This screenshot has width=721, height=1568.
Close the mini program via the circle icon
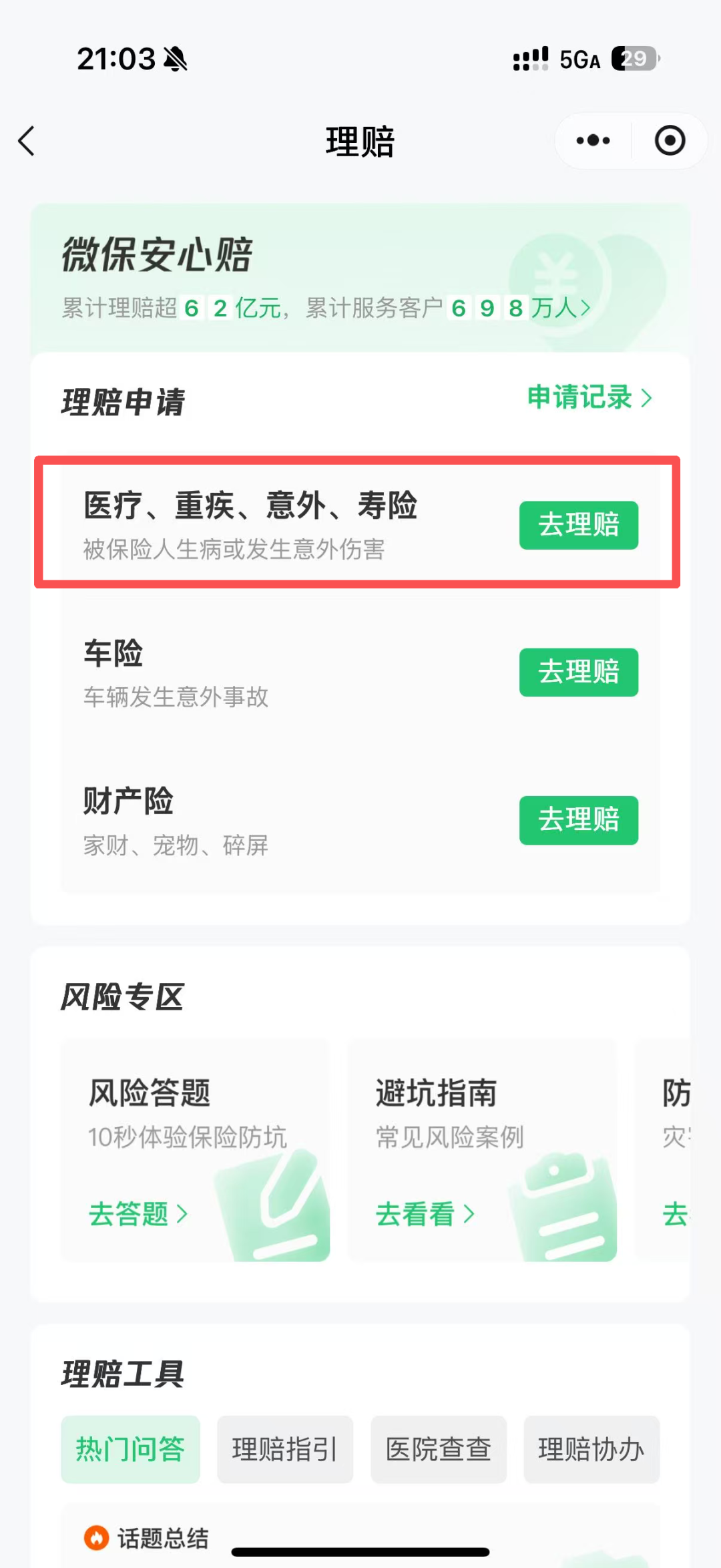pos(670,141)
